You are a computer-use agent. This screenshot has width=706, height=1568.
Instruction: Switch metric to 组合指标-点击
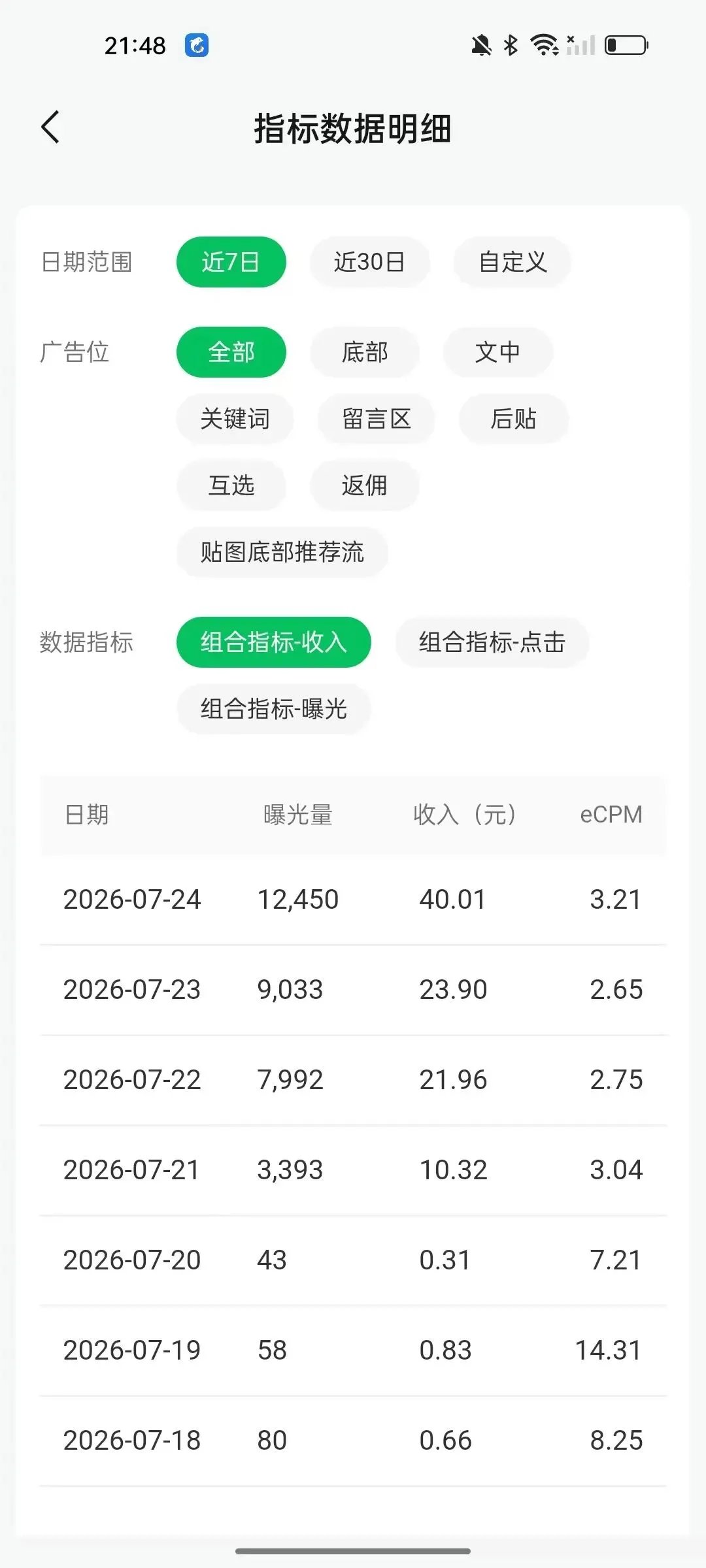492,642
